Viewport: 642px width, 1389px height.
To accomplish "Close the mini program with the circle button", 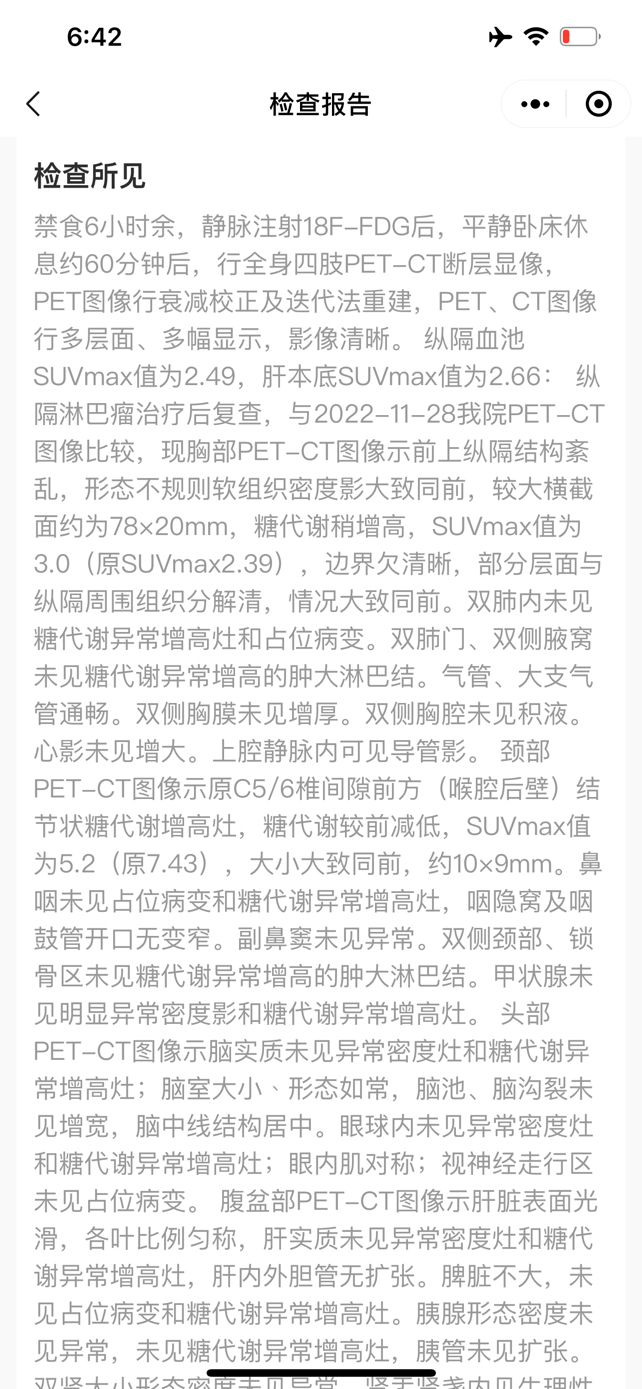I will [598, 104].
